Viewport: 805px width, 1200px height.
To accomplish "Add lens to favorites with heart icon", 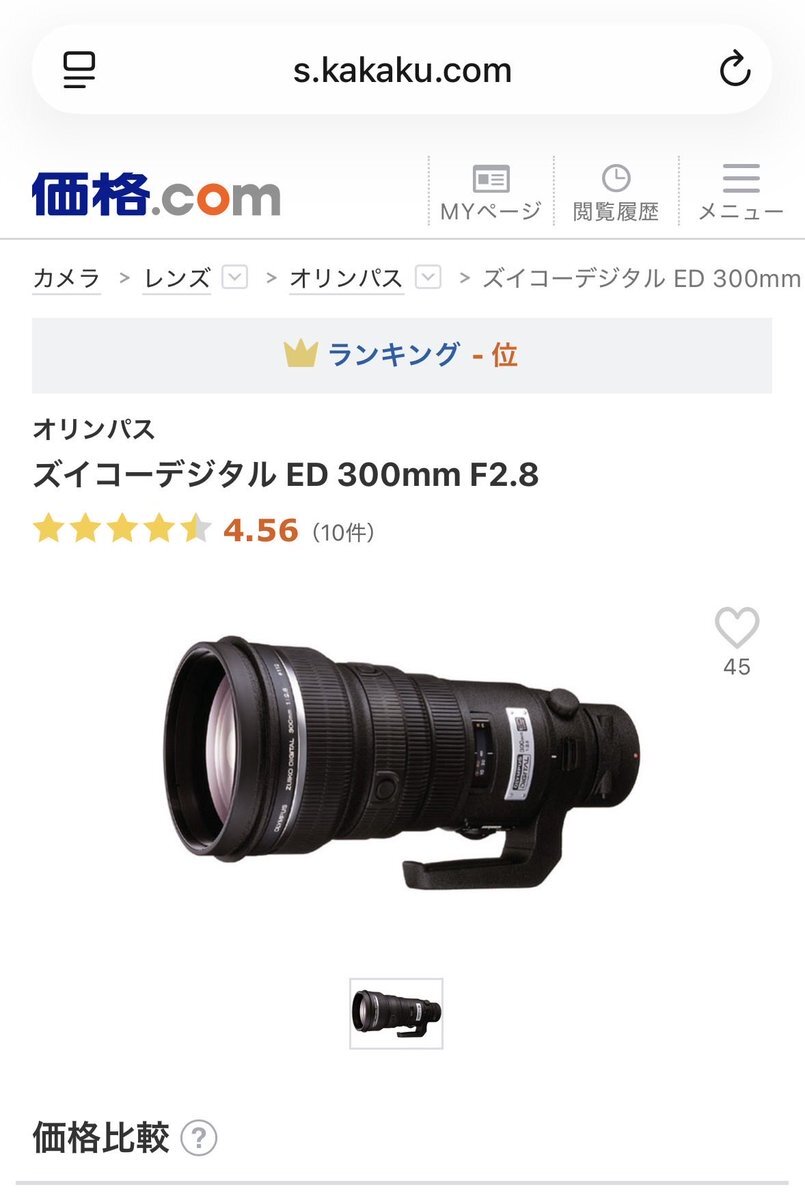I will pos(737,629).
